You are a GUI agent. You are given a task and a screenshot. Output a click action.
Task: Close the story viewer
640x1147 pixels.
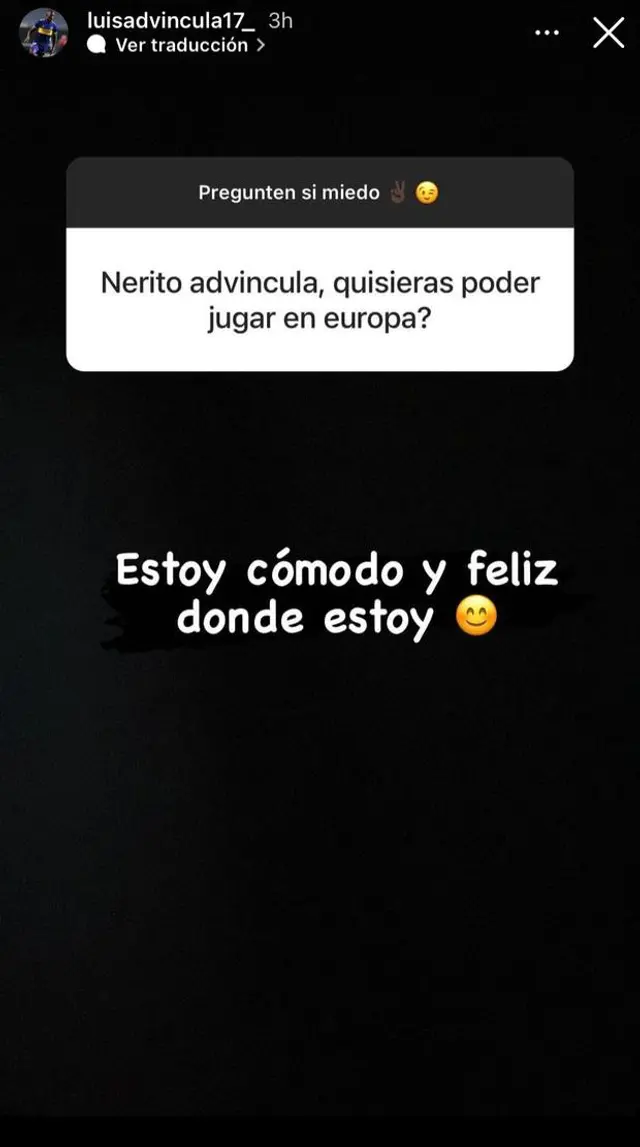pos(608,32)
